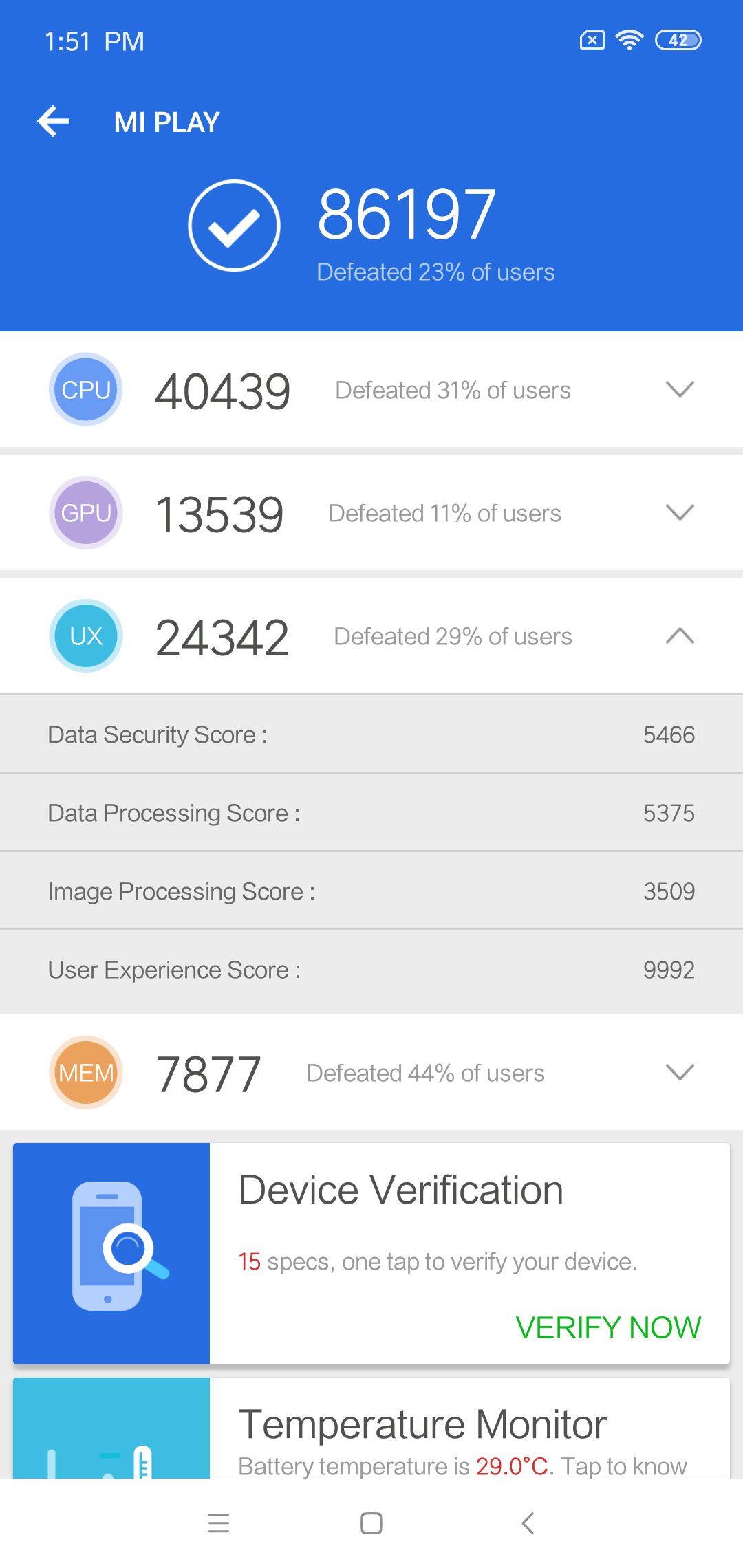Viewport: 743px width, 1568px height.
Task: Tap the battery indicator in the status bar
Action: tap(680, 40)
